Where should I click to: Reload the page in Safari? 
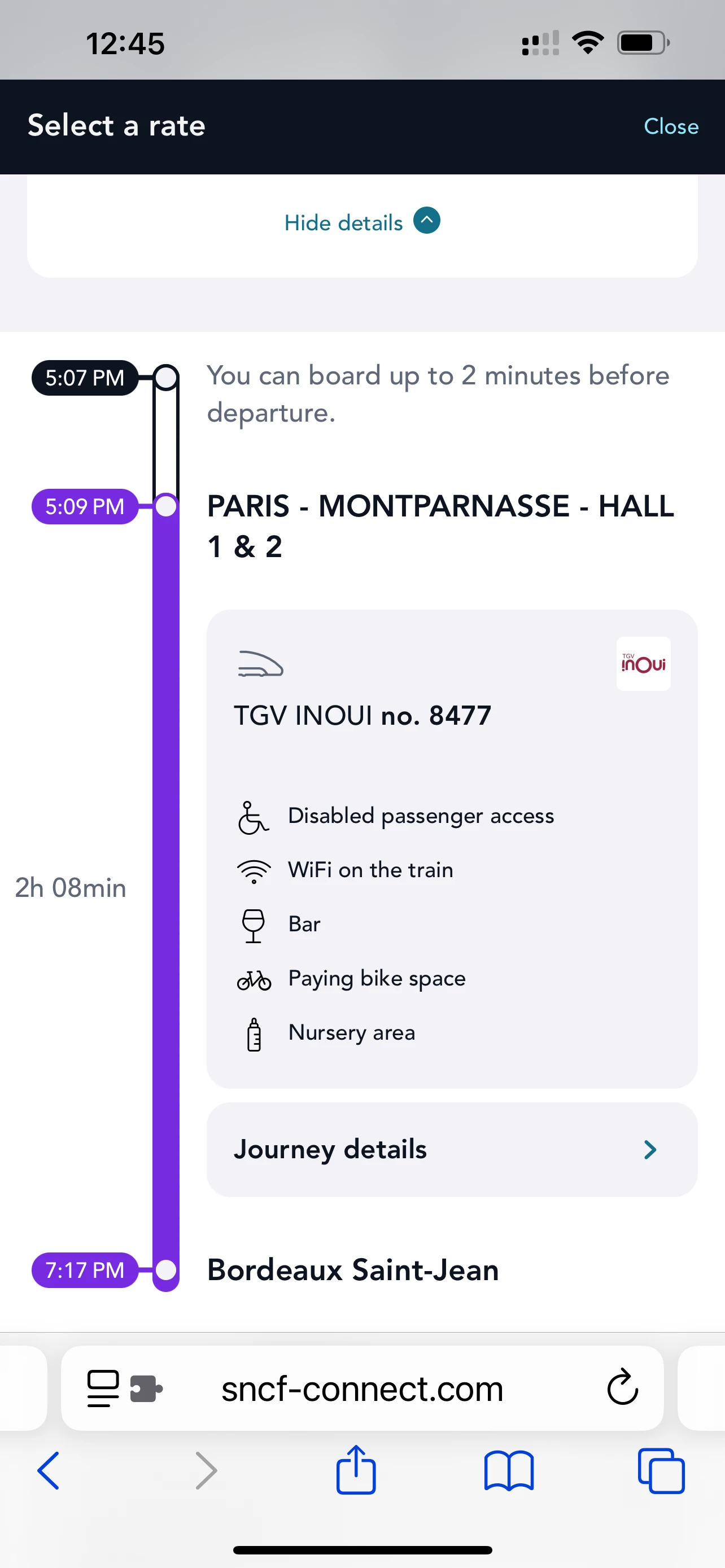click(x=622, y=1388)
